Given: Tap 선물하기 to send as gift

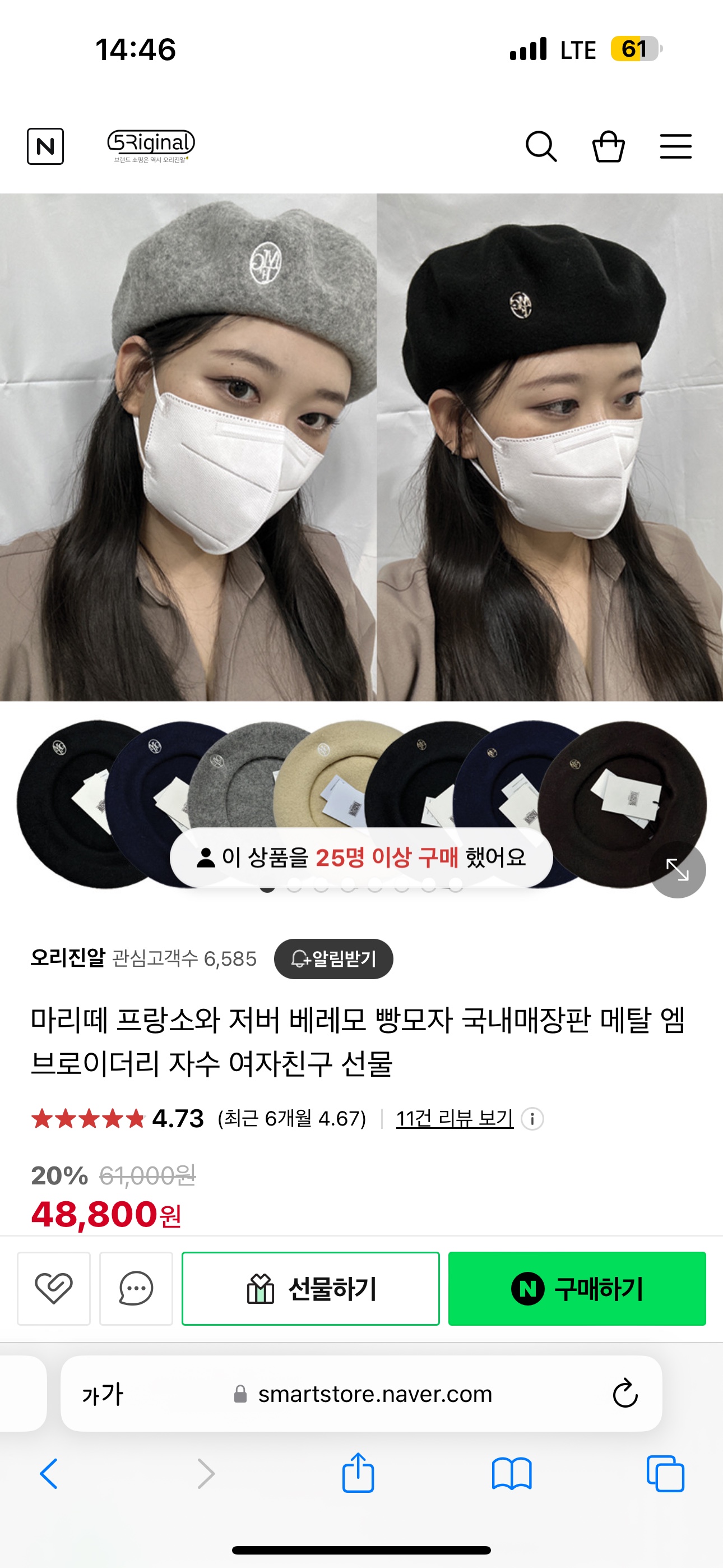Looking at the screenshot, I should click(310, 1288).
